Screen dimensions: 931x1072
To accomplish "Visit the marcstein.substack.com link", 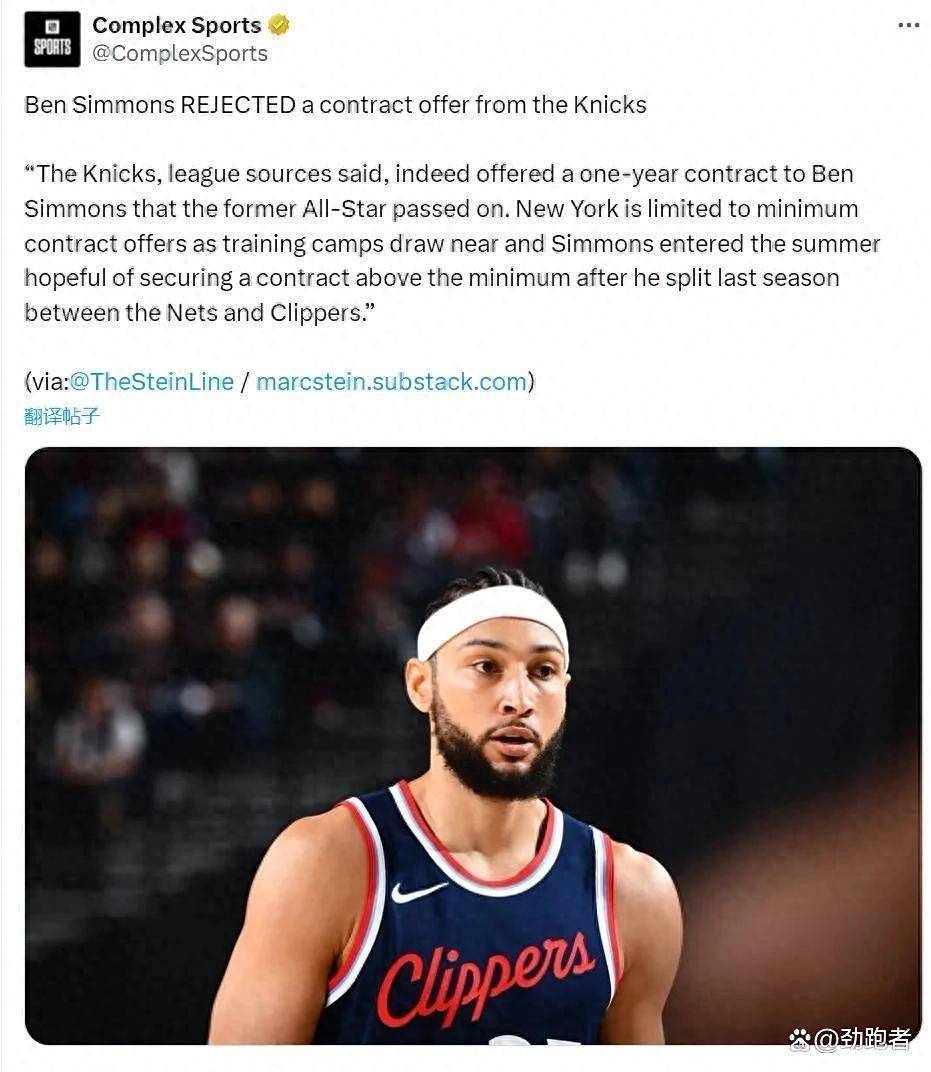I will pos(392,381).
